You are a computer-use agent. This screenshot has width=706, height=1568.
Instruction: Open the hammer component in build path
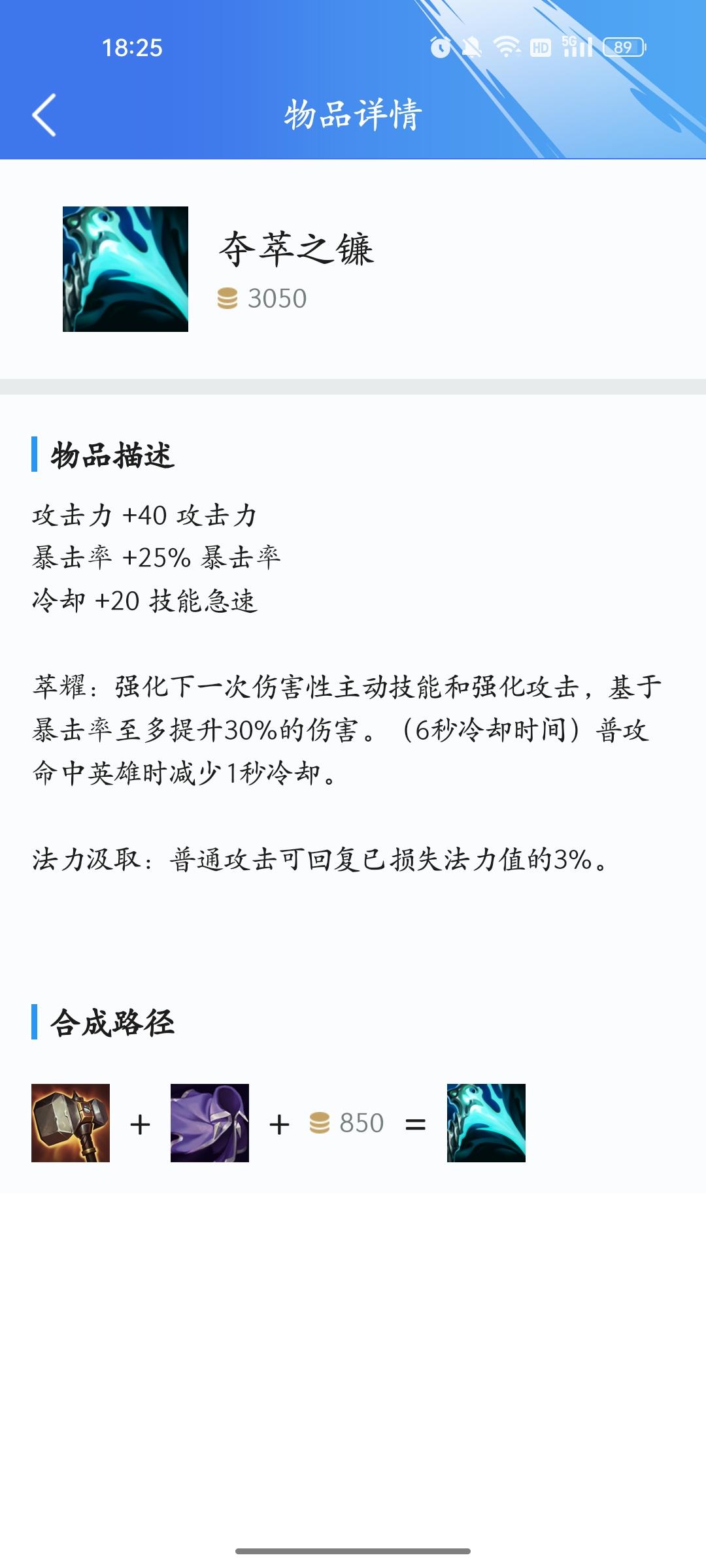71,1122
